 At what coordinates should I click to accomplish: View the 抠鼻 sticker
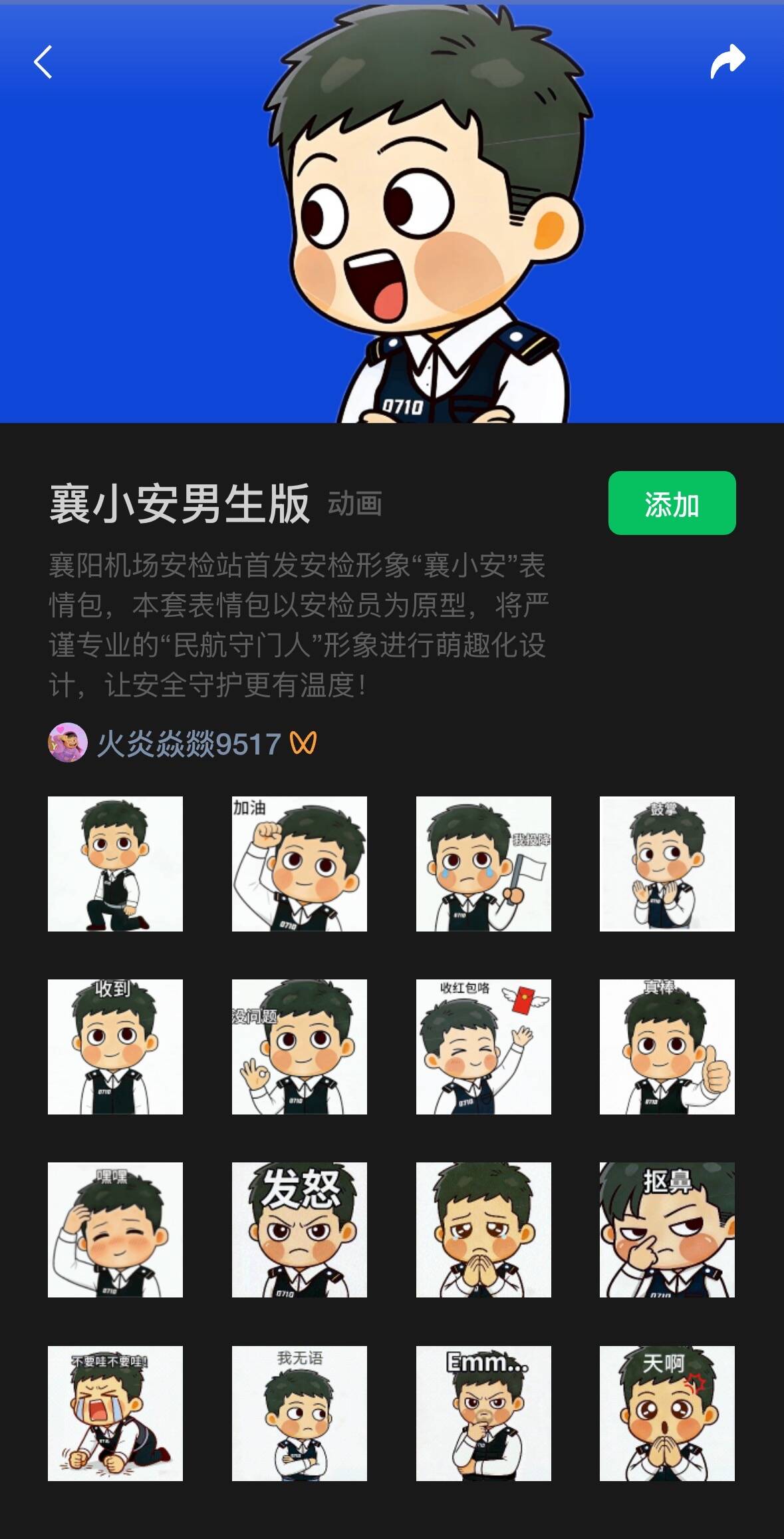(x=667, y=1230)
